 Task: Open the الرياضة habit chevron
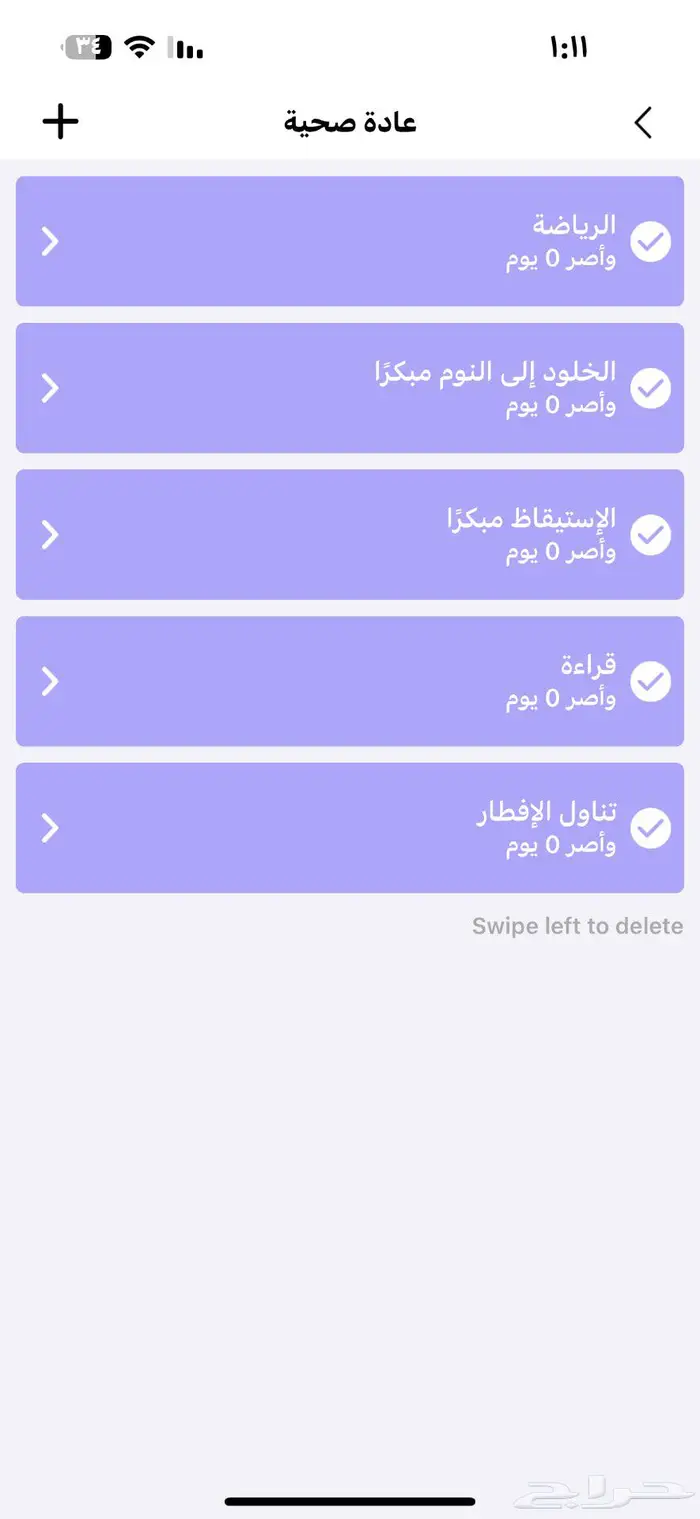tap(50, 241)
